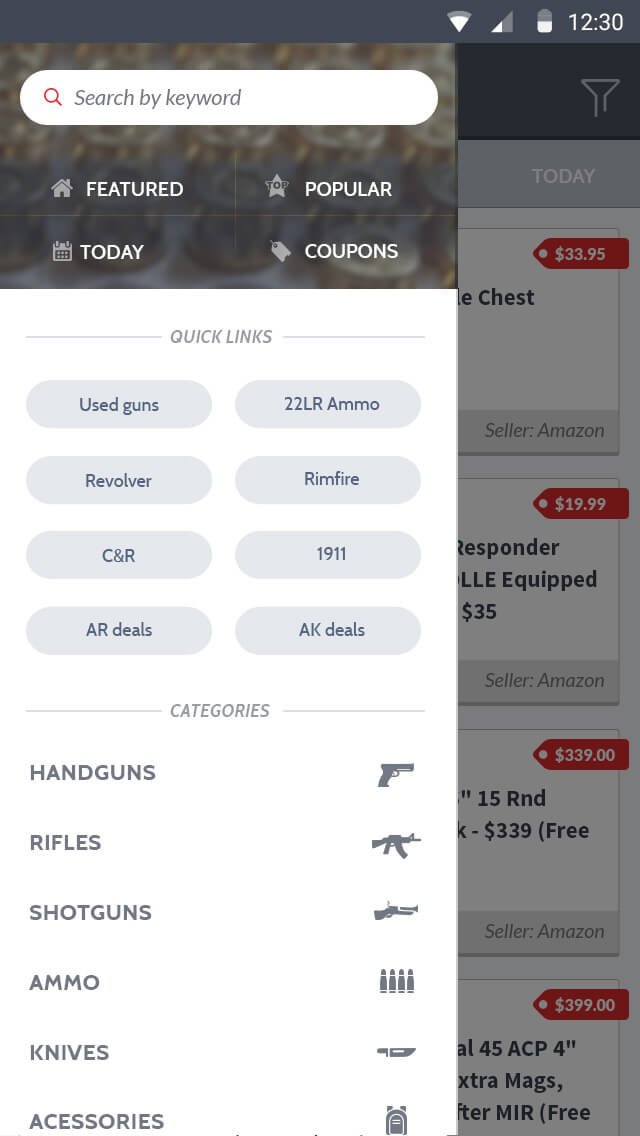640x1136 pixels.
Task: View the Acessories category
Action: click(x=225, y=1120)
